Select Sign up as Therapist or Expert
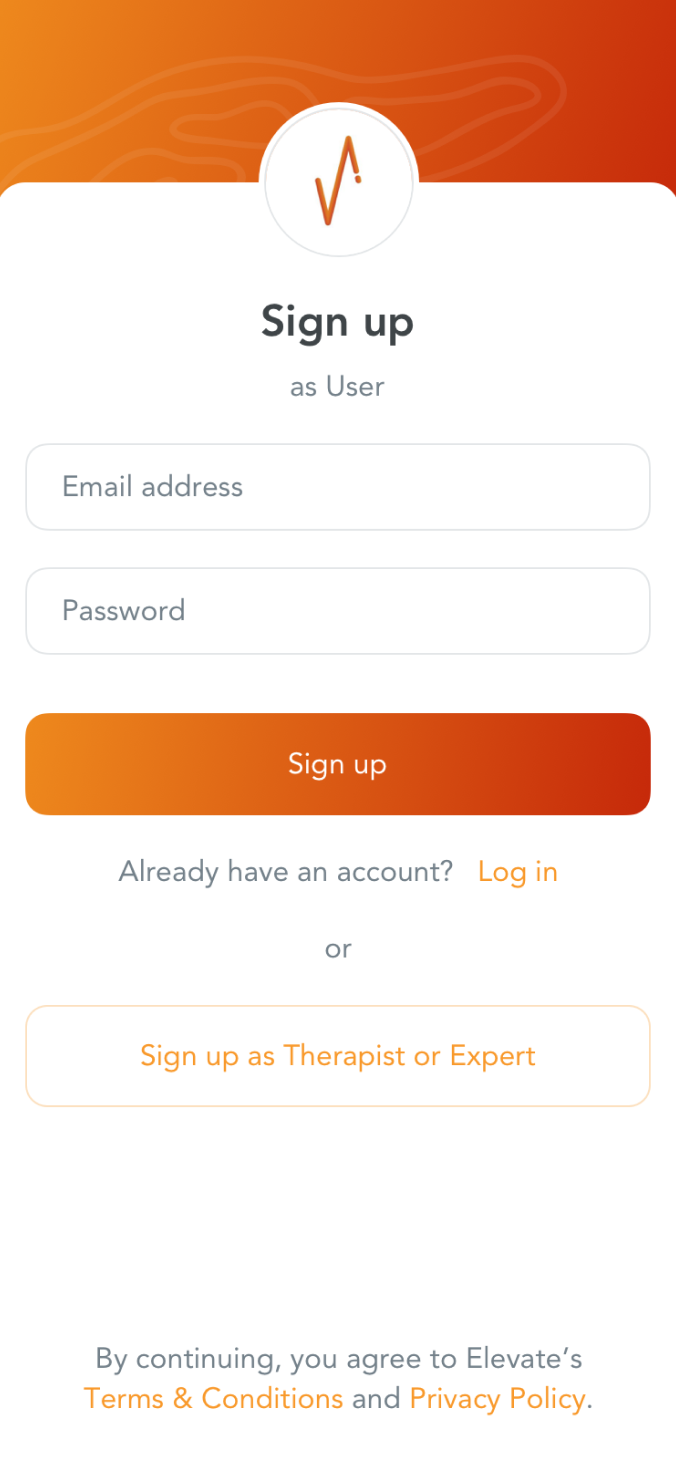Viewport: 676px width, 1481px height. click(x=337, y=1056)
